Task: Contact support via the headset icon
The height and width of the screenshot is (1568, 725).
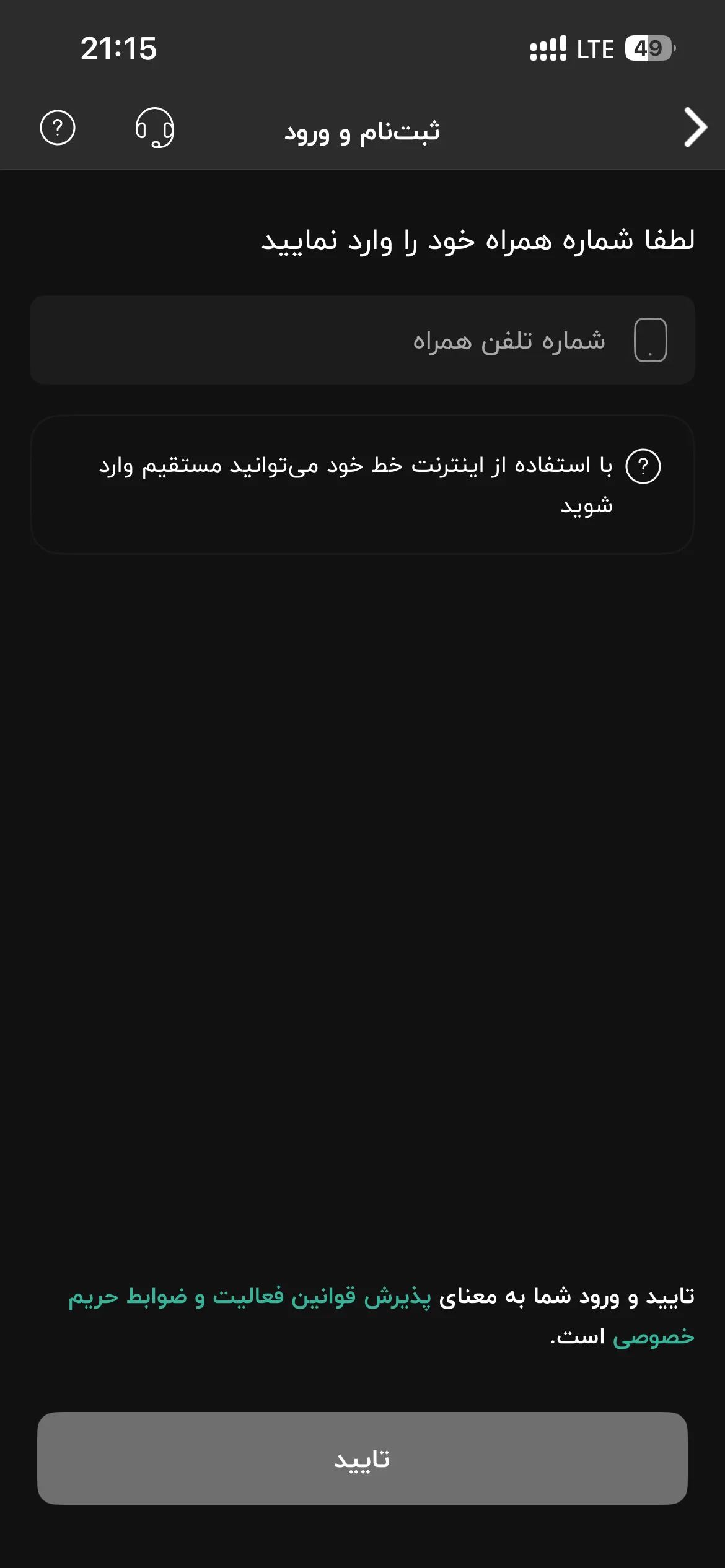Action: coord(154,128)
